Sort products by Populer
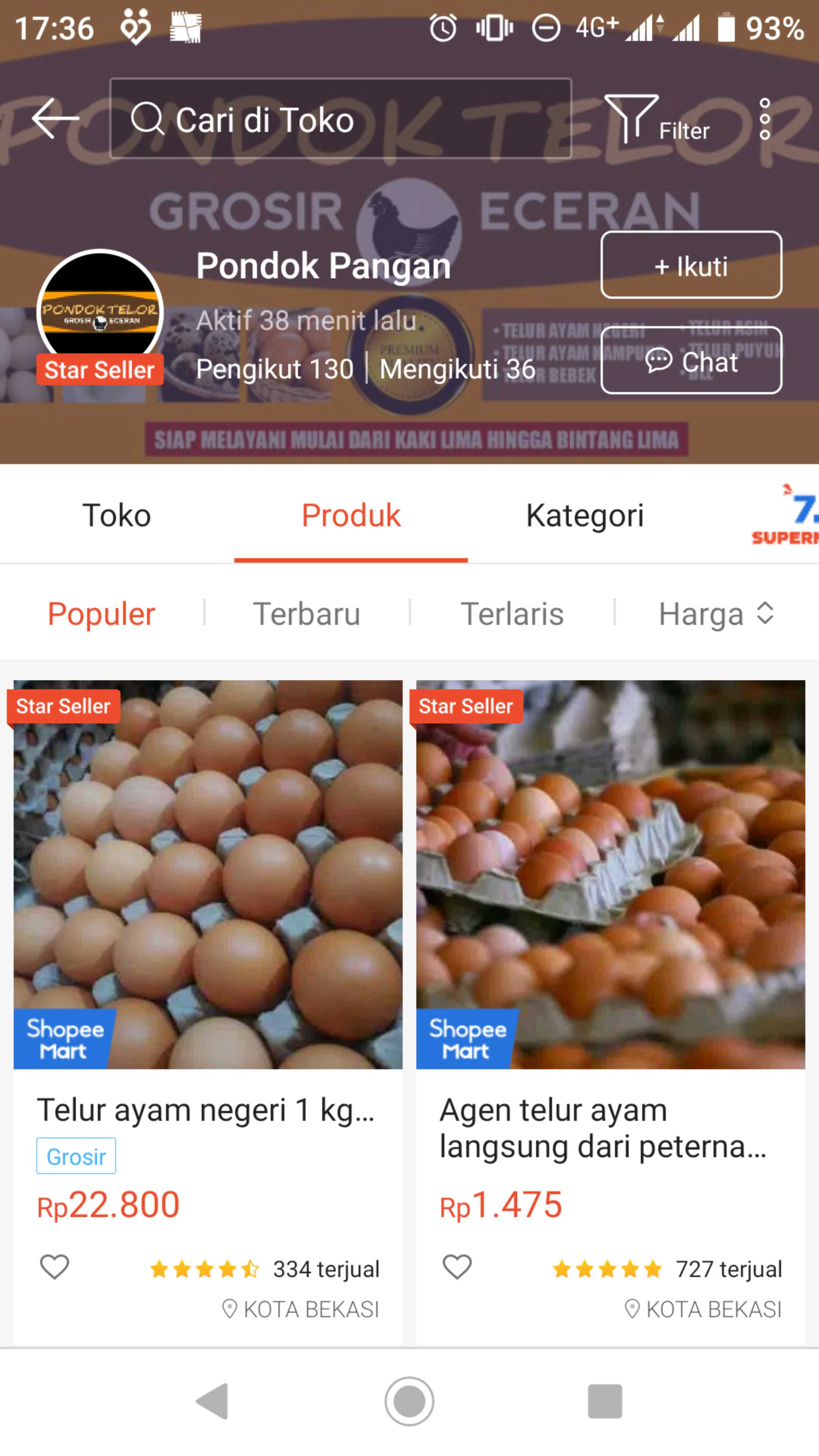This screenshot has height=1456, width=819. [101, 614]
